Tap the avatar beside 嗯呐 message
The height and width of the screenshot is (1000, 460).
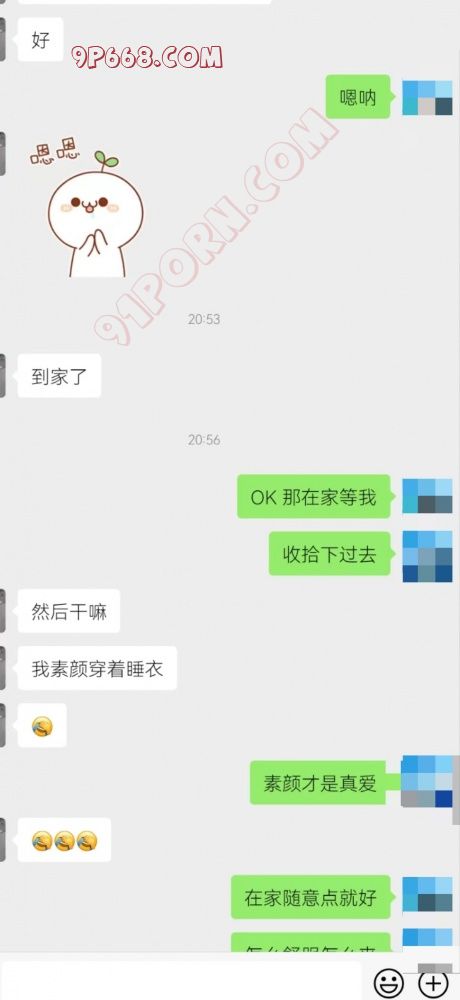(427, 98)
